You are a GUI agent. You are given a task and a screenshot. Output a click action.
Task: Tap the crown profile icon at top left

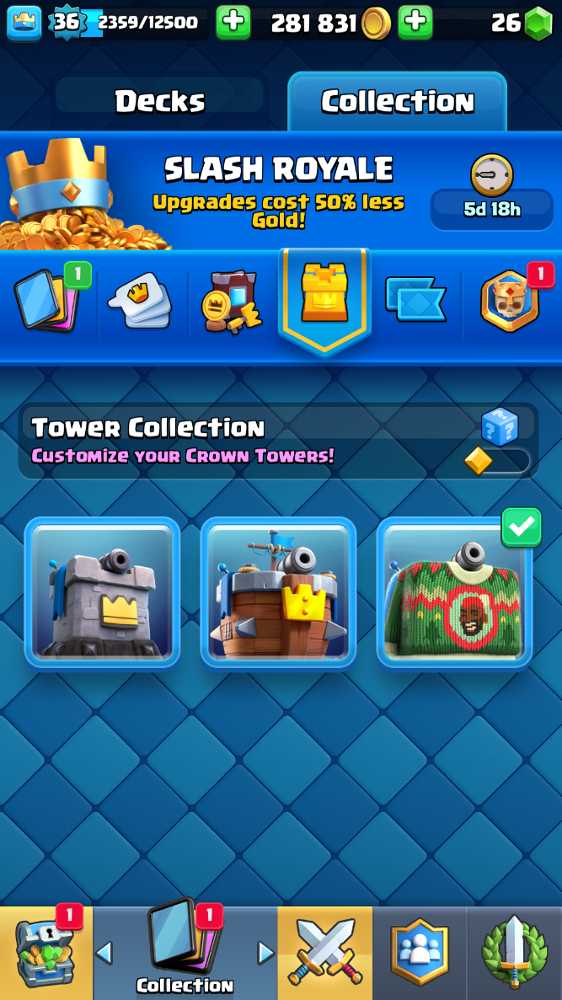24,22
